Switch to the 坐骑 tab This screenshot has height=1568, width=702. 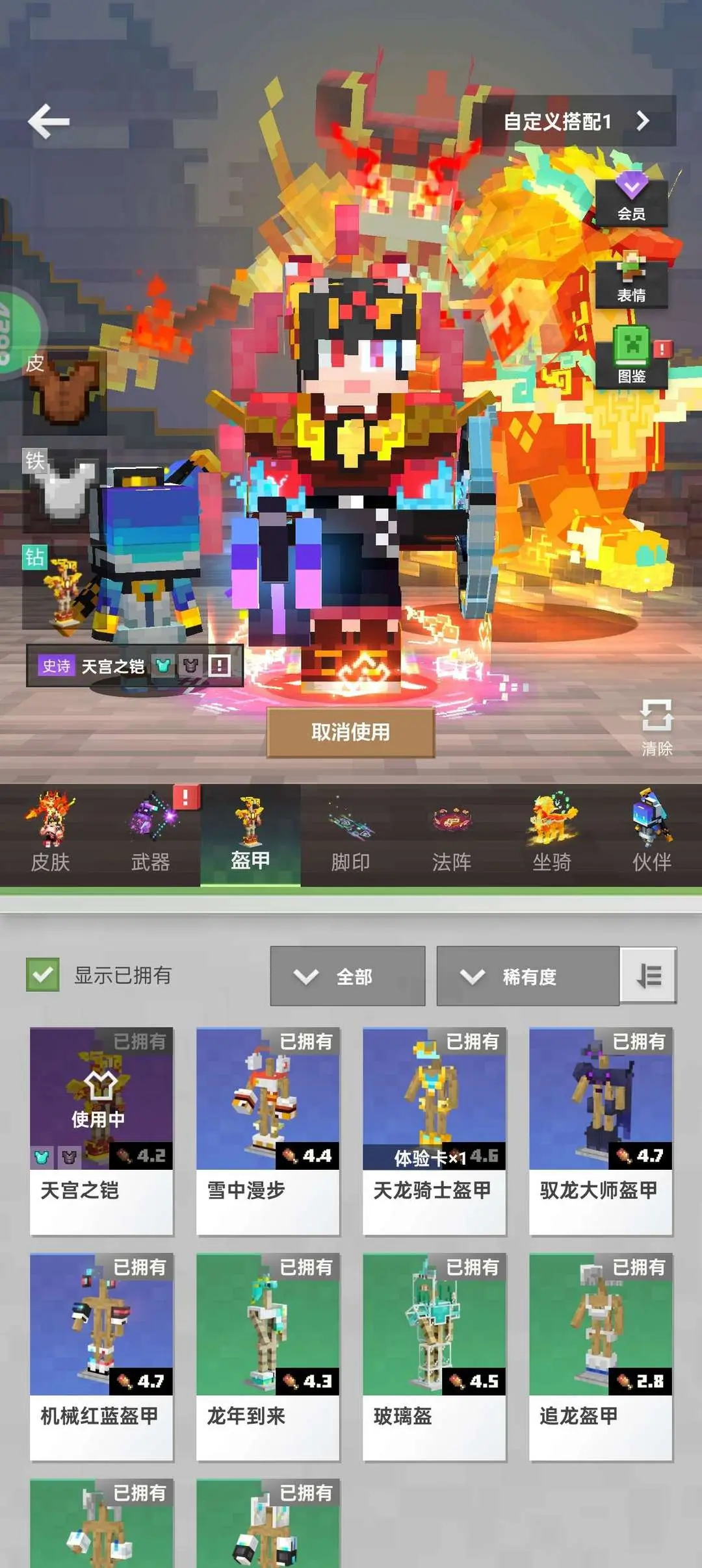click(552, 835)
